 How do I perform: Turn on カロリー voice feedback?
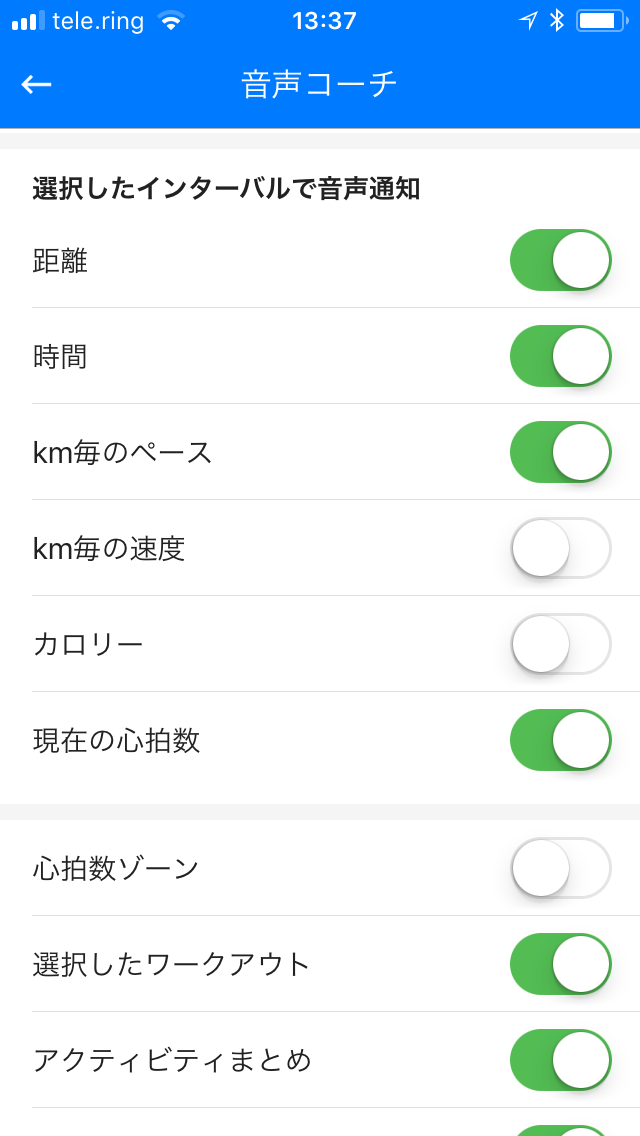pos(560,644)
